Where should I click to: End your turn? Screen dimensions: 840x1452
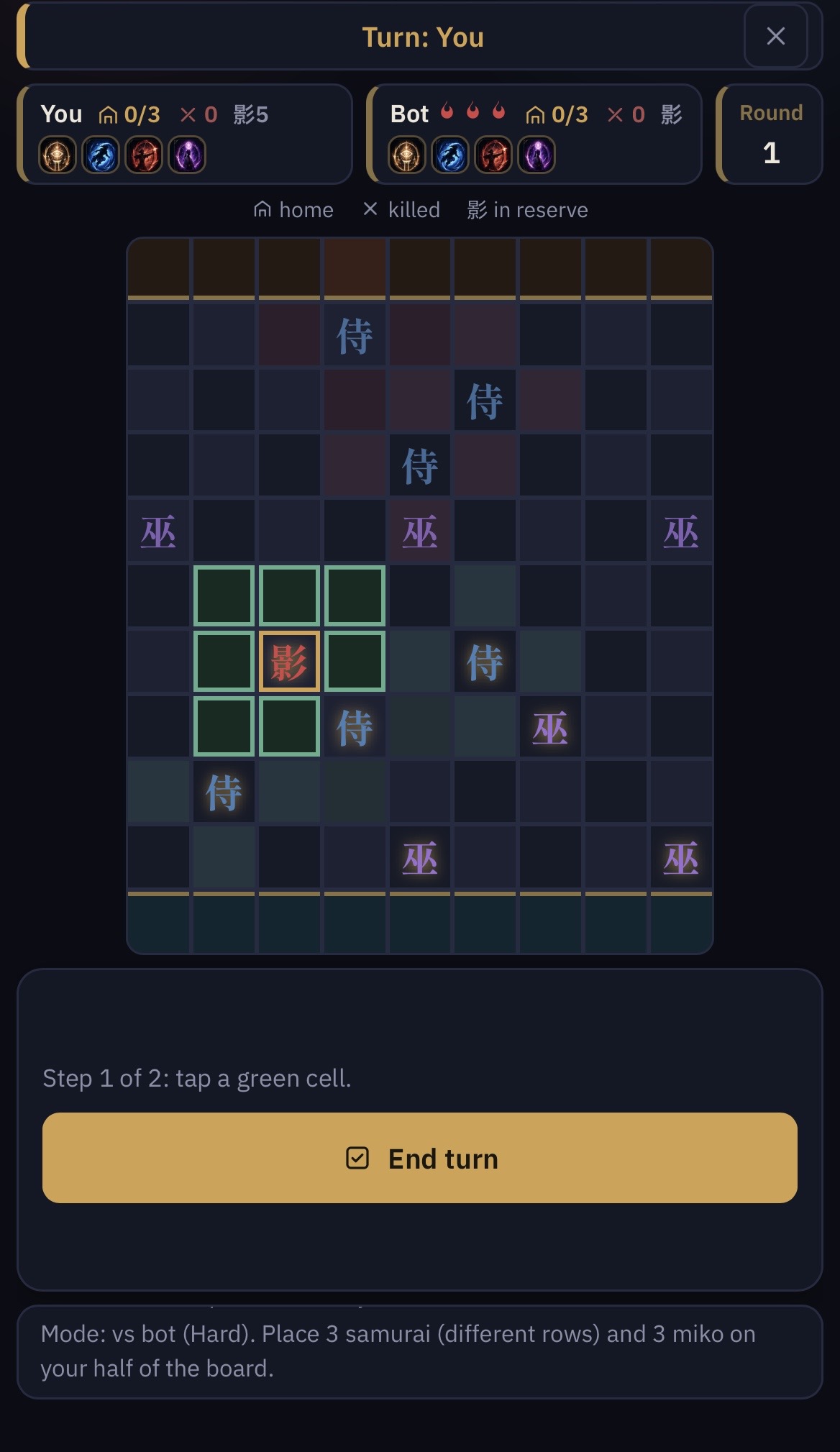point(420,1158)
